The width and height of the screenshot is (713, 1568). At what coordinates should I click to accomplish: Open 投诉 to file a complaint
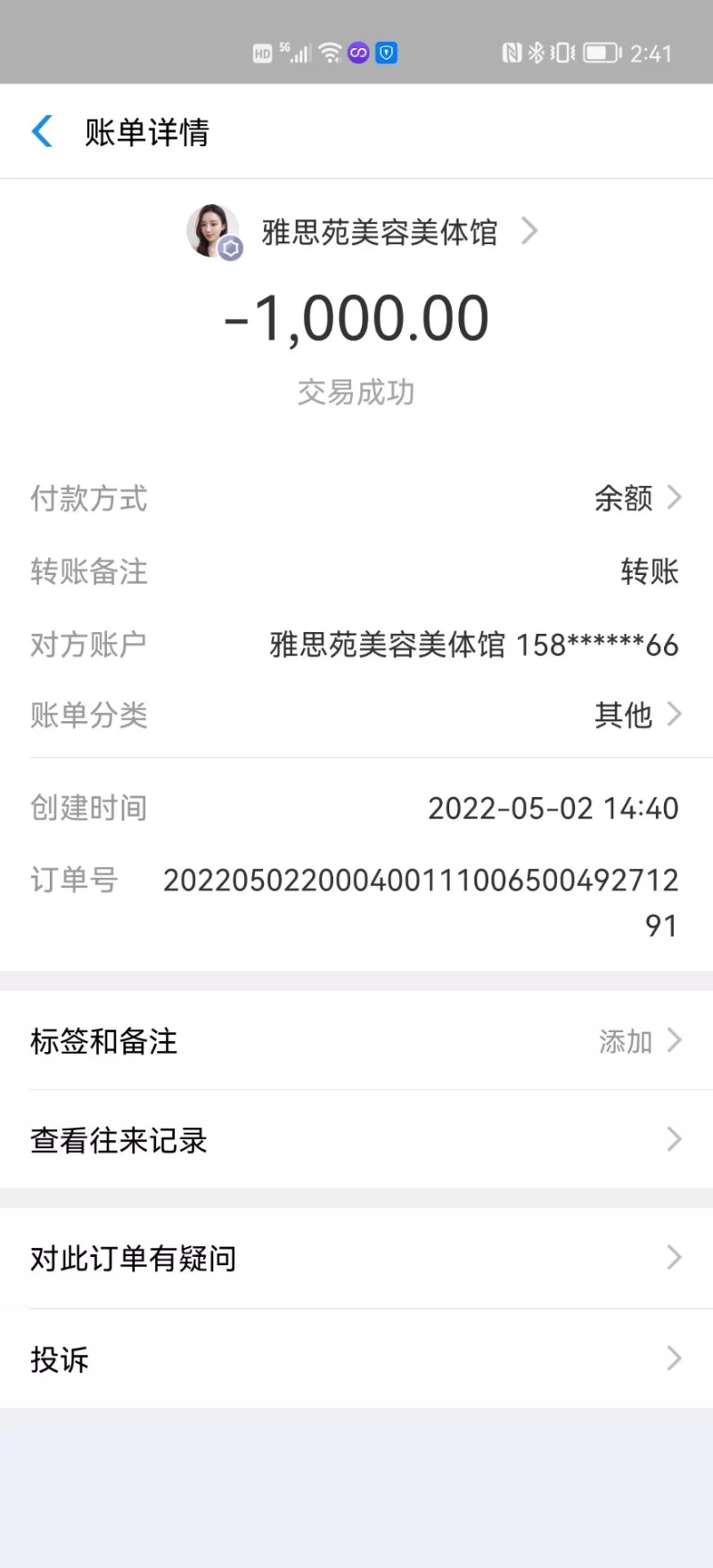click(x=356, y=1359)
